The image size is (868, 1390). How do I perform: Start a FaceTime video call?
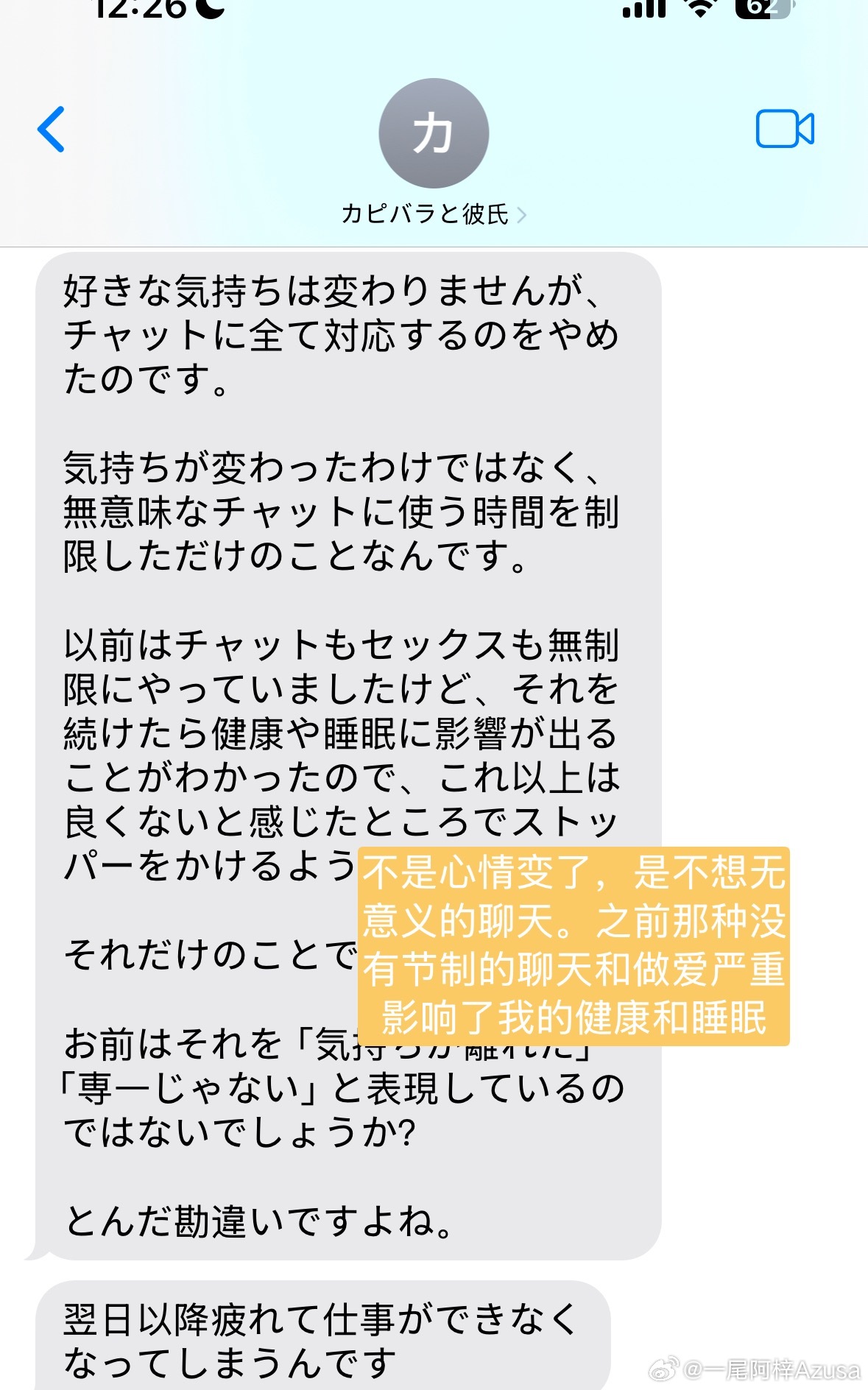(x=785, y=130)
